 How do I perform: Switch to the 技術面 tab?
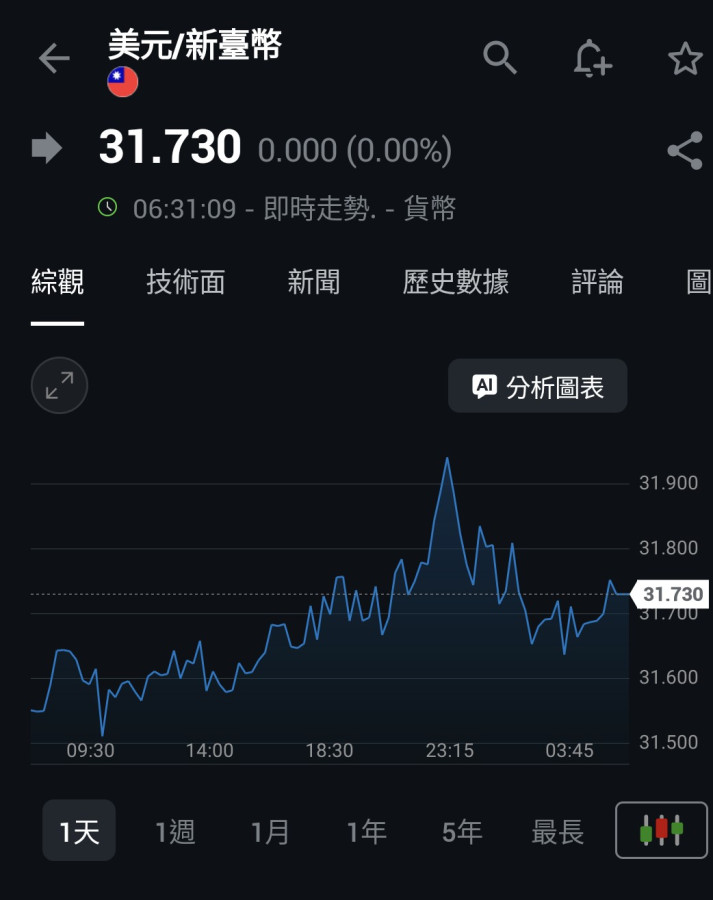click(185, 283)
